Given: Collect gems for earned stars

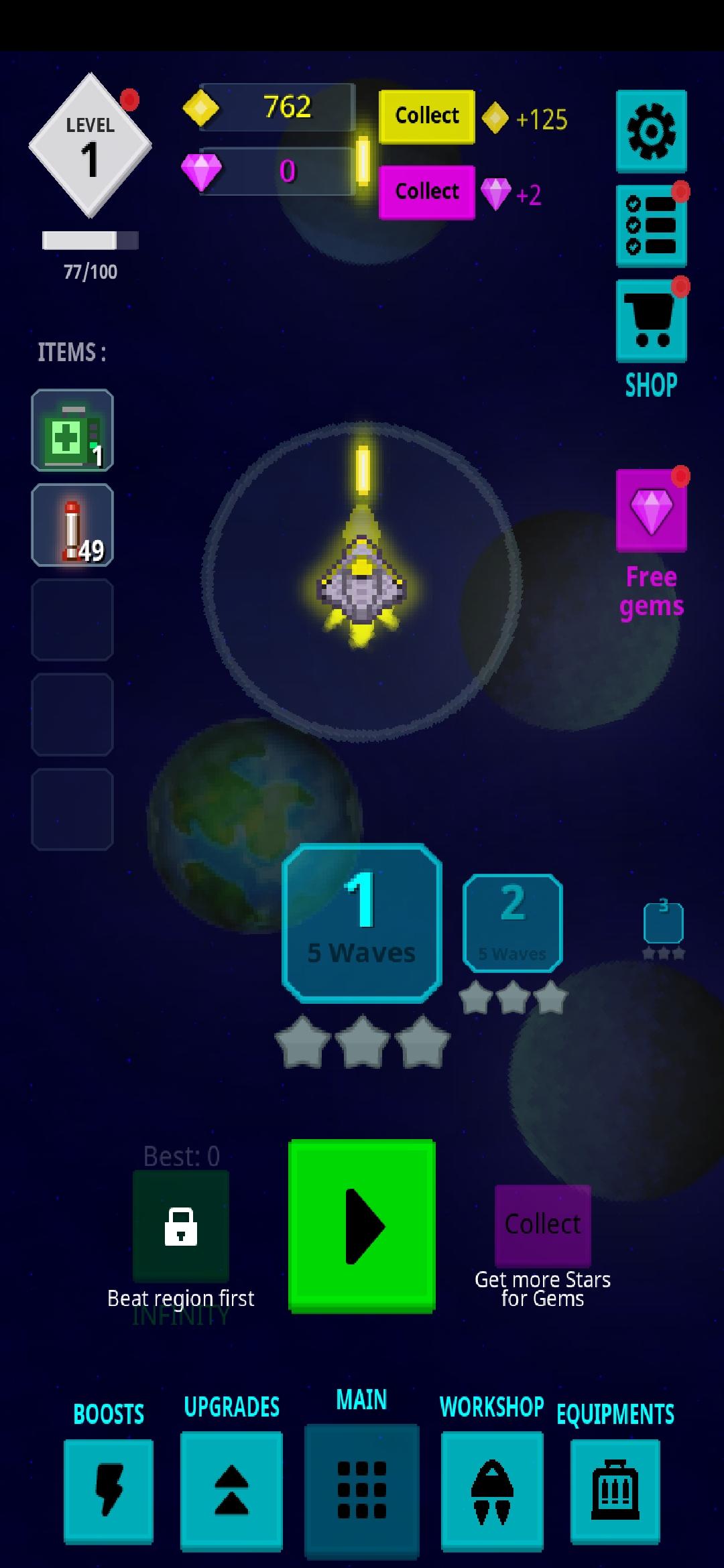Looking at the screenshot, I should [542, 1224].
